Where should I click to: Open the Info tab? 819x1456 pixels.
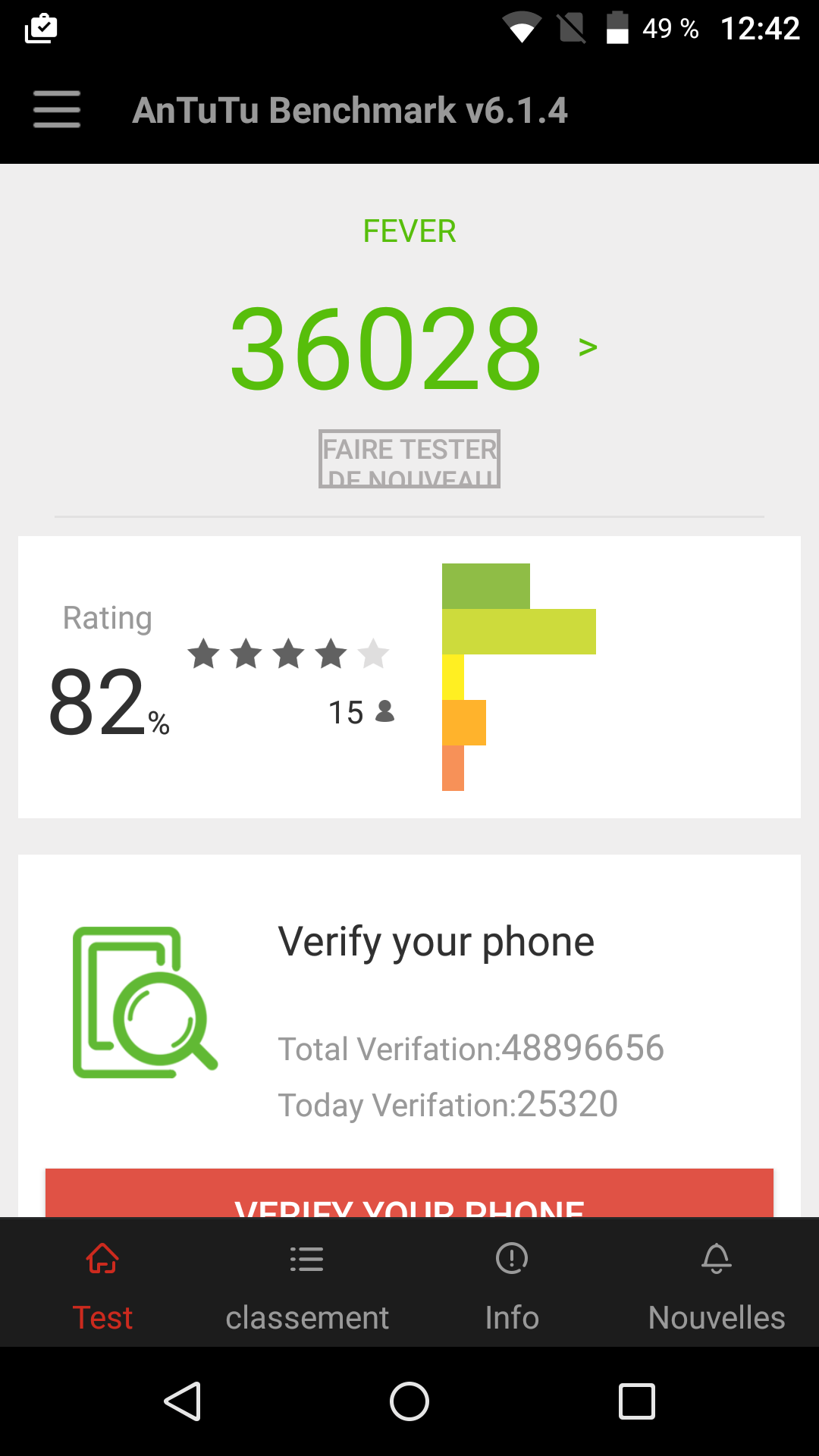(512, 1283)
